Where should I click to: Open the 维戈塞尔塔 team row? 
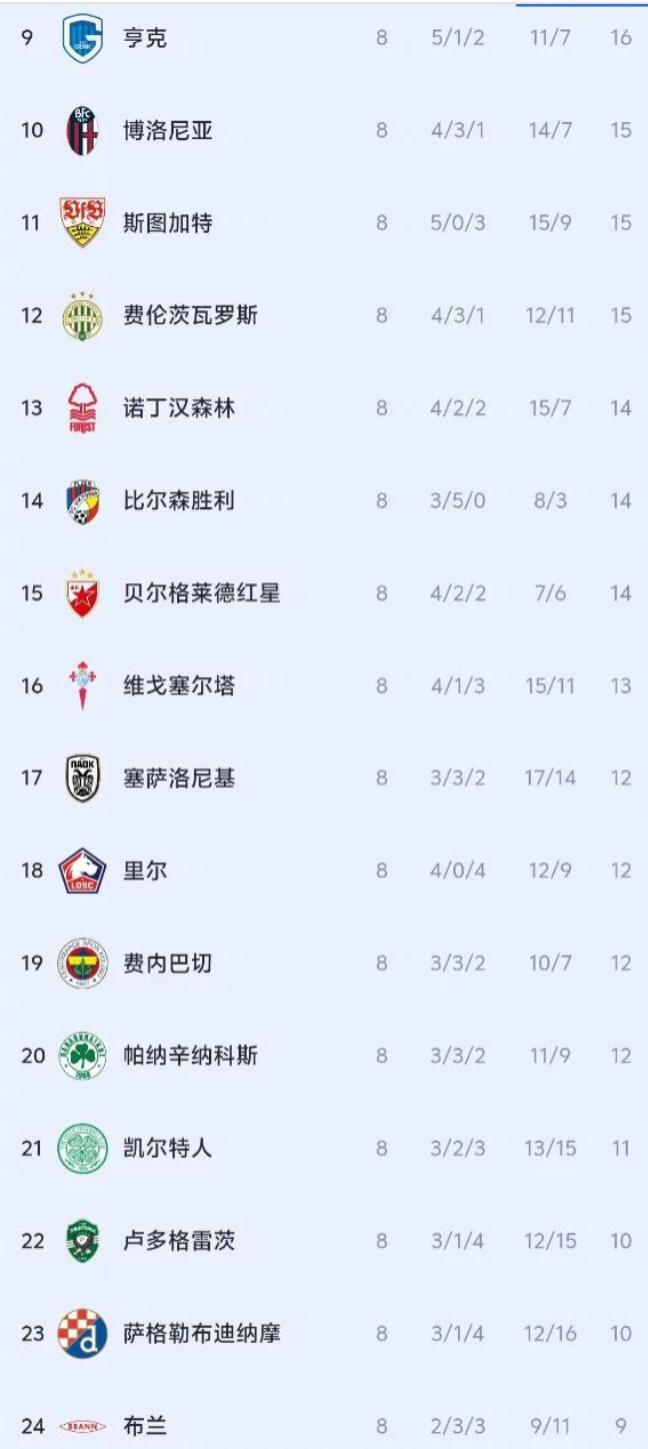(179, 685)
